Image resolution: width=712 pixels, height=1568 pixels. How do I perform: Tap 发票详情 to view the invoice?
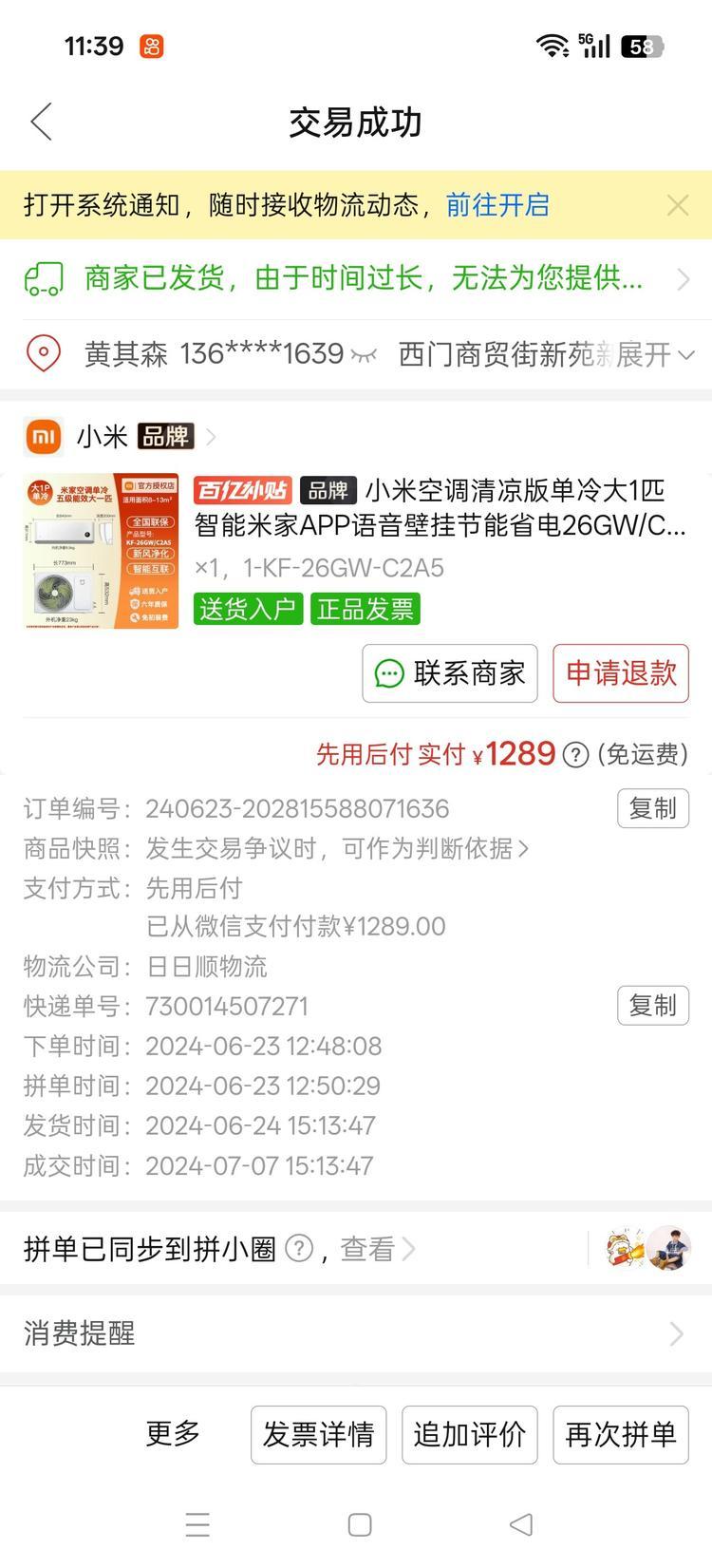click(x=318, y=1434)
